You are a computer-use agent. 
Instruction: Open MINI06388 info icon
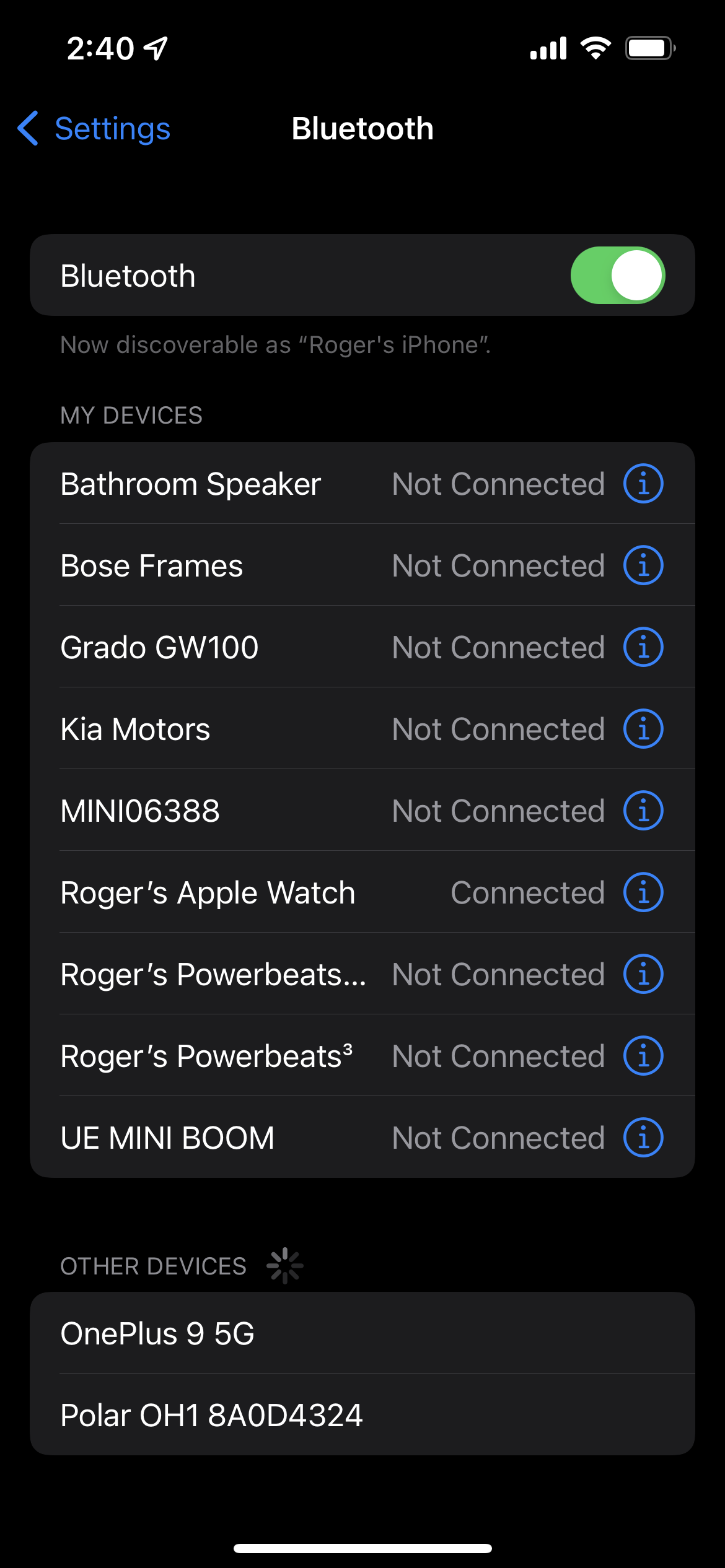tap(643, 811)
